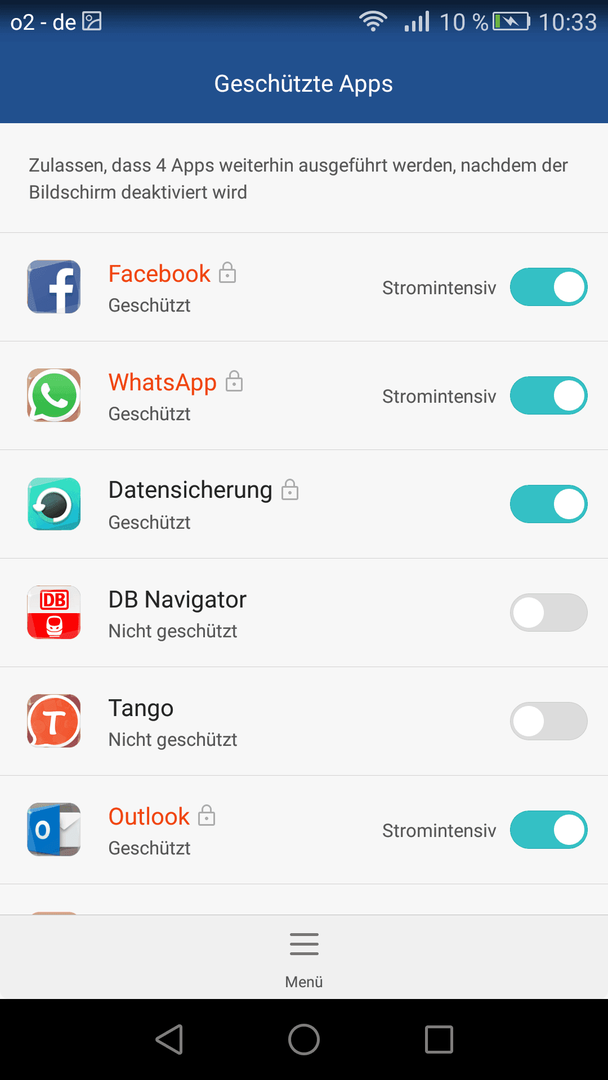Go back with the navigation bar
The width and height of the screenshot is (608, 1080).
pyautogui.click(x=169, y=1039)
